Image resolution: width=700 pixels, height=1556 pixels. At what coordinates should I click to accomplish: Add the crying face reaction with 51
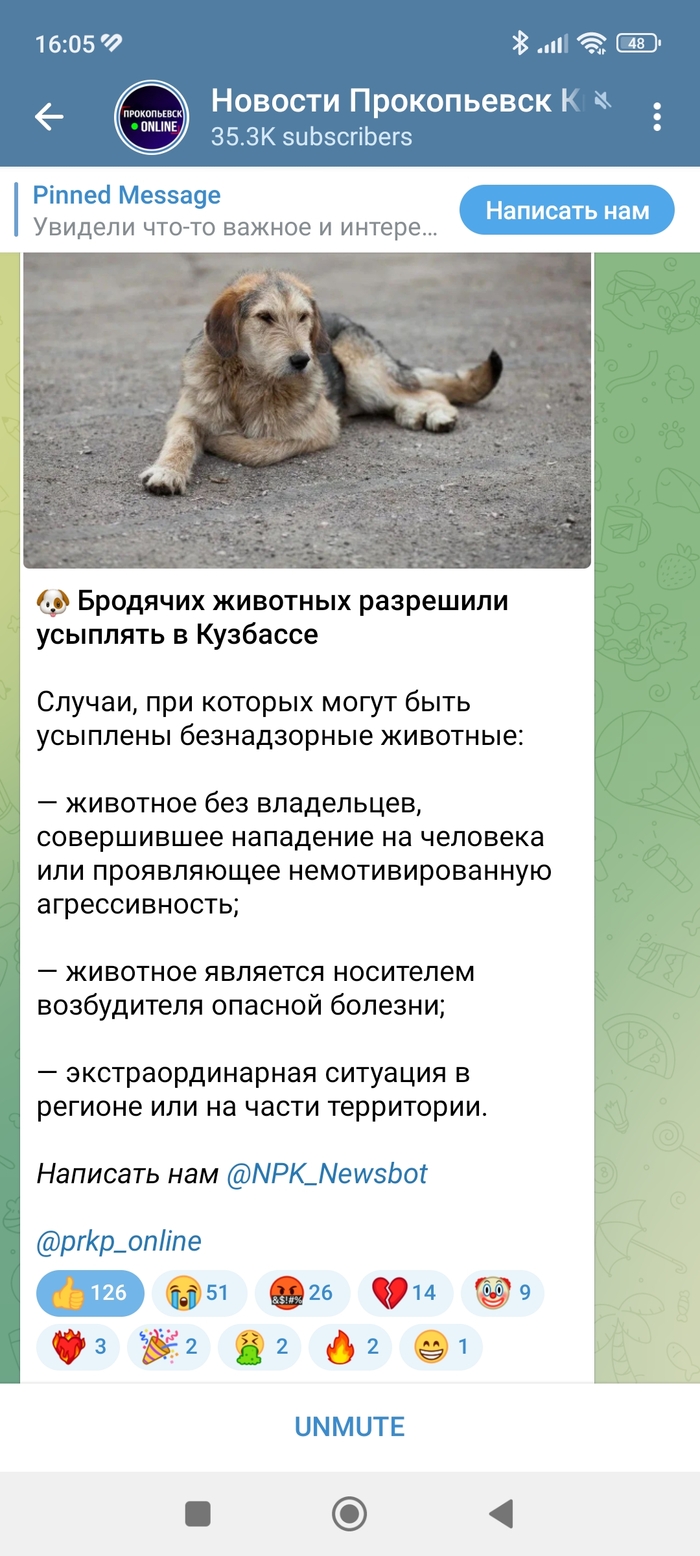pos(199,1292)
